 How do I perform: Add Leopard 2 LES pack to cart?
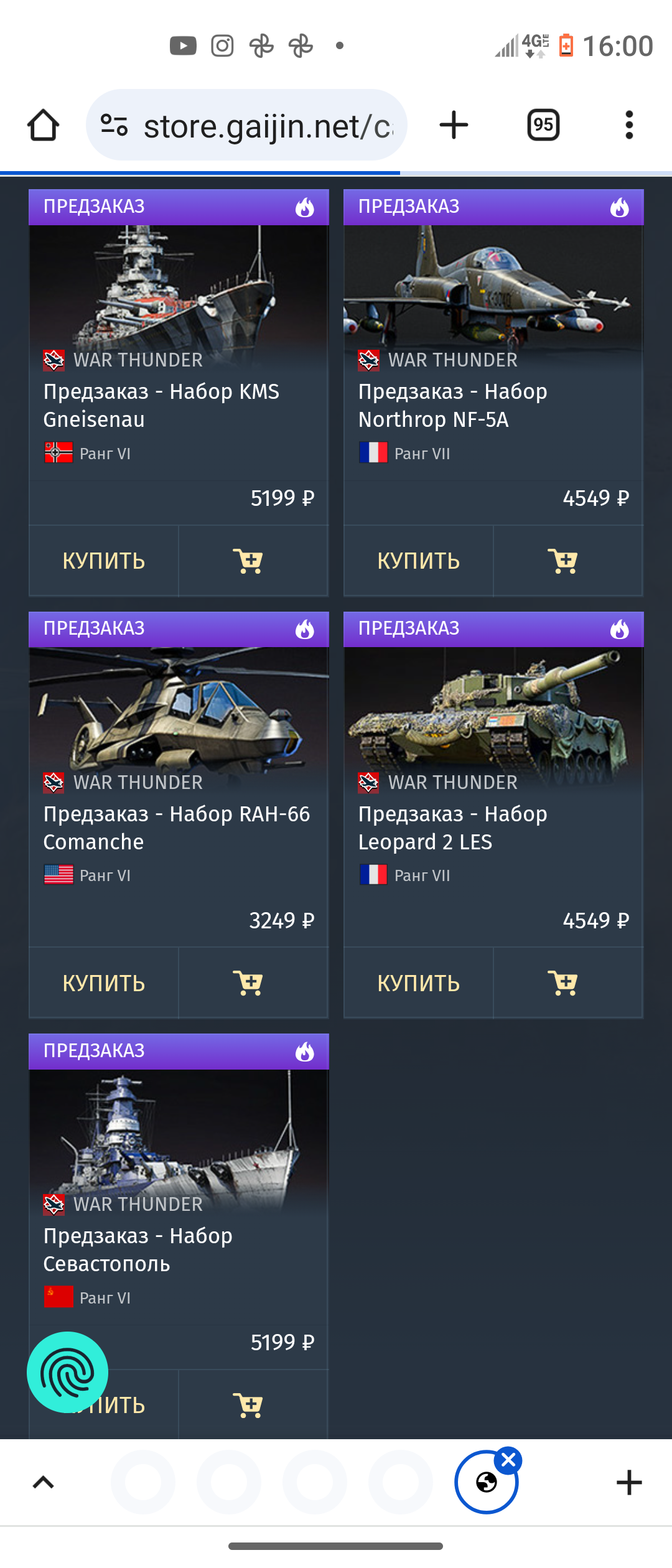click(563, 983)
